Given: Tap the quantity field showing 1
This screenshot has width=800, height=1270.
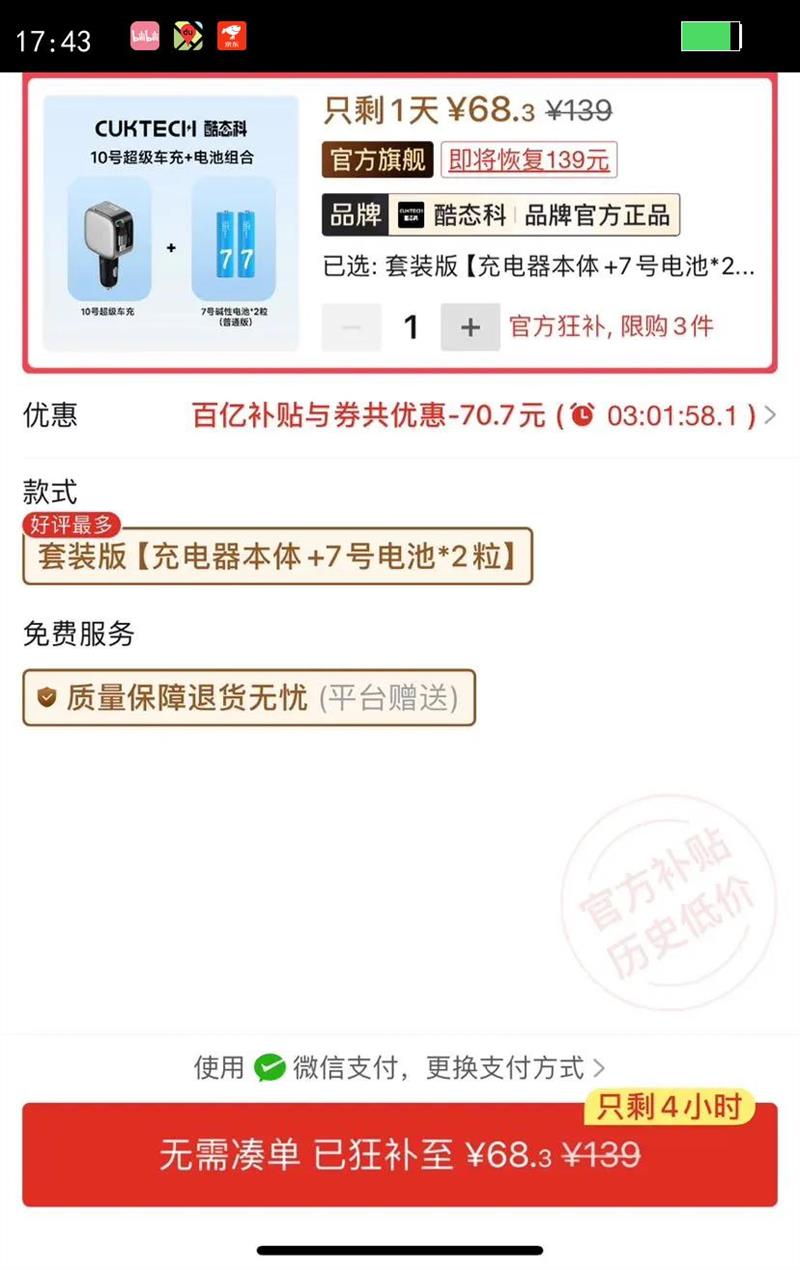Looking at the screenshot, I should (x=410, y=327).
